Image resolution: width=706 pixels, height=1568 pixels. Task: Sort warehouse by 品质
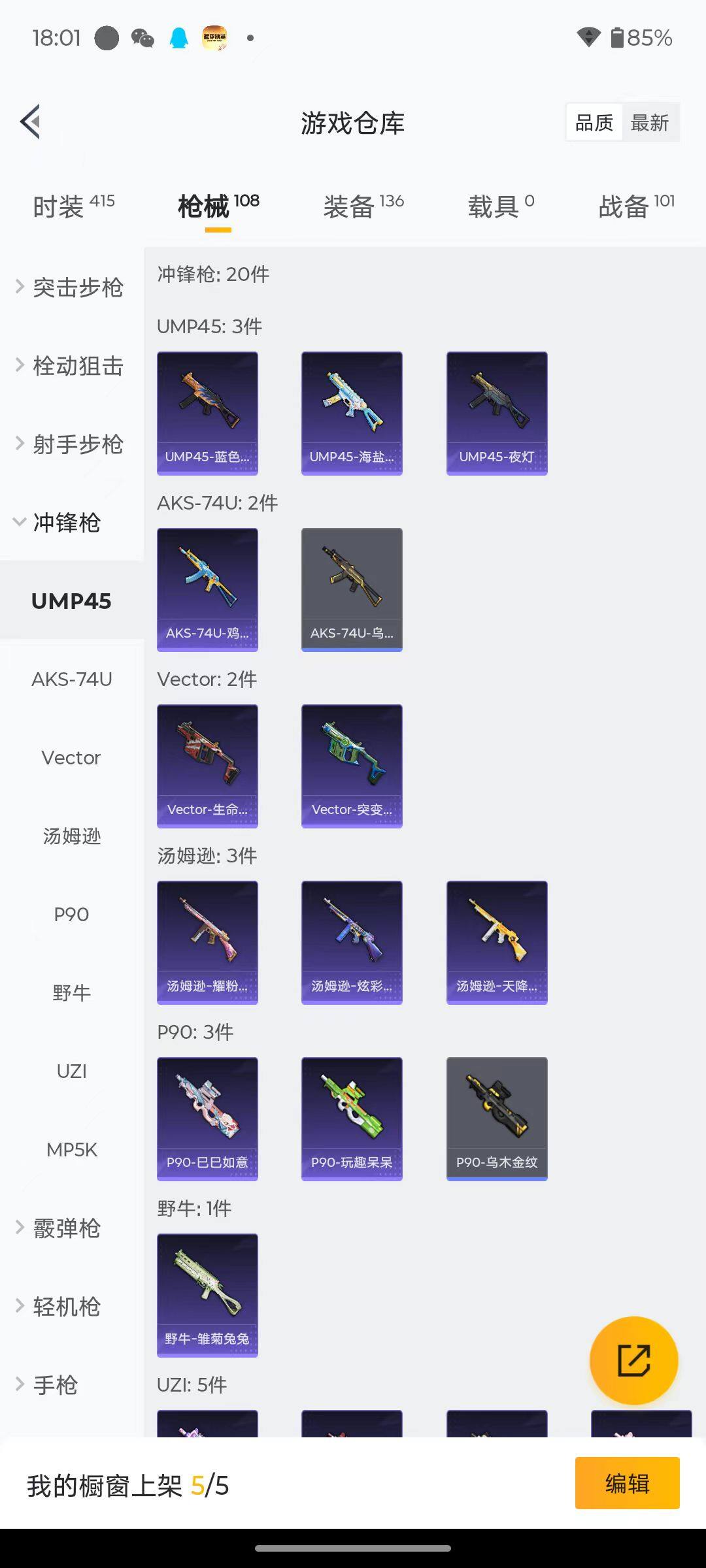(594, 123)
